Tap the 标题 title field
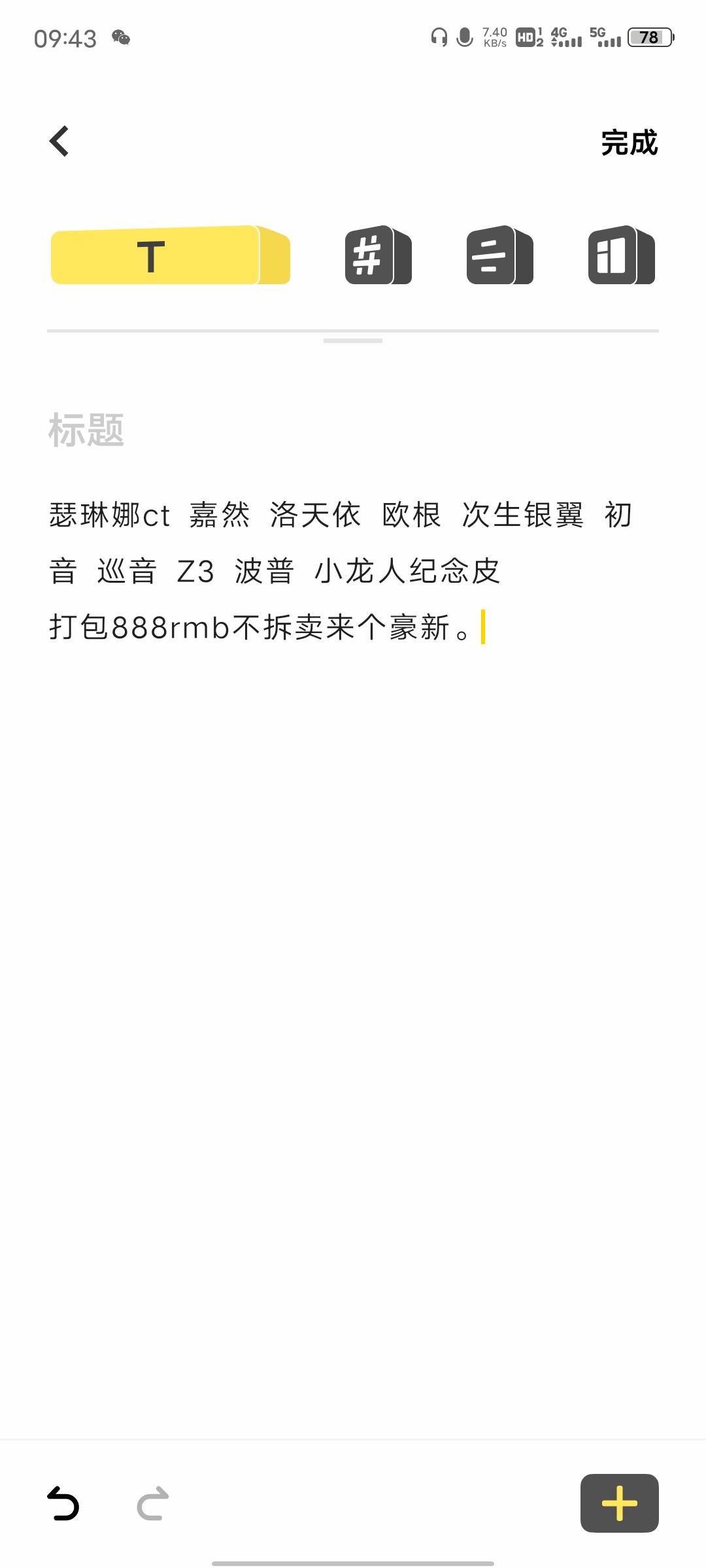706x1568 pixels. point(353,431)
